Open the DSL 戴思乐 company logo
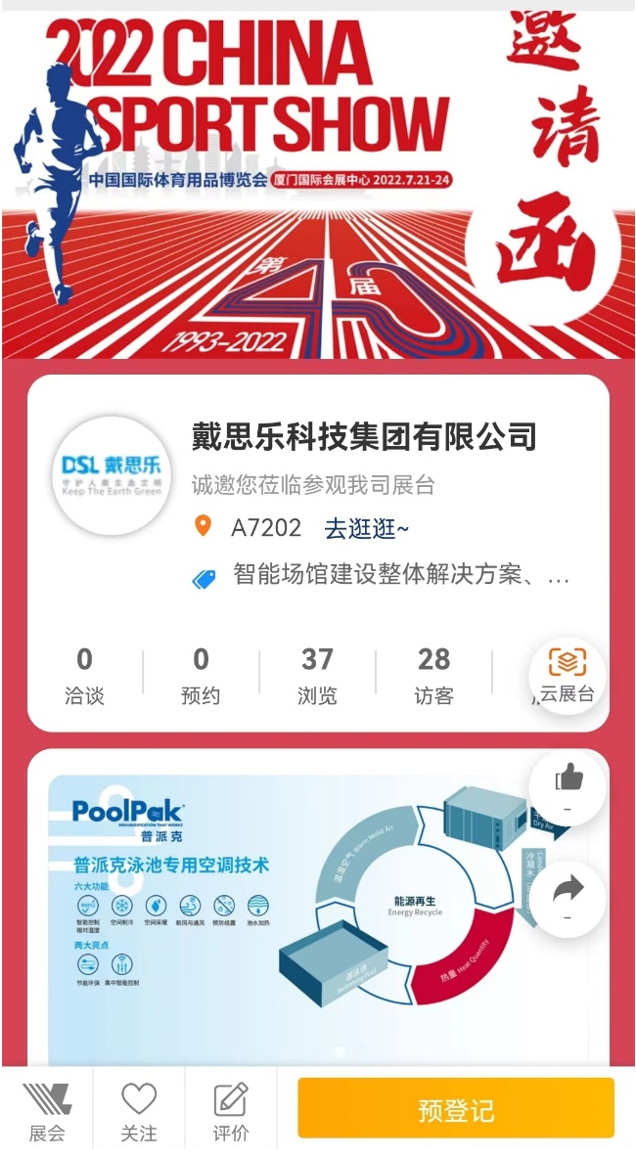 click(111, 476)
